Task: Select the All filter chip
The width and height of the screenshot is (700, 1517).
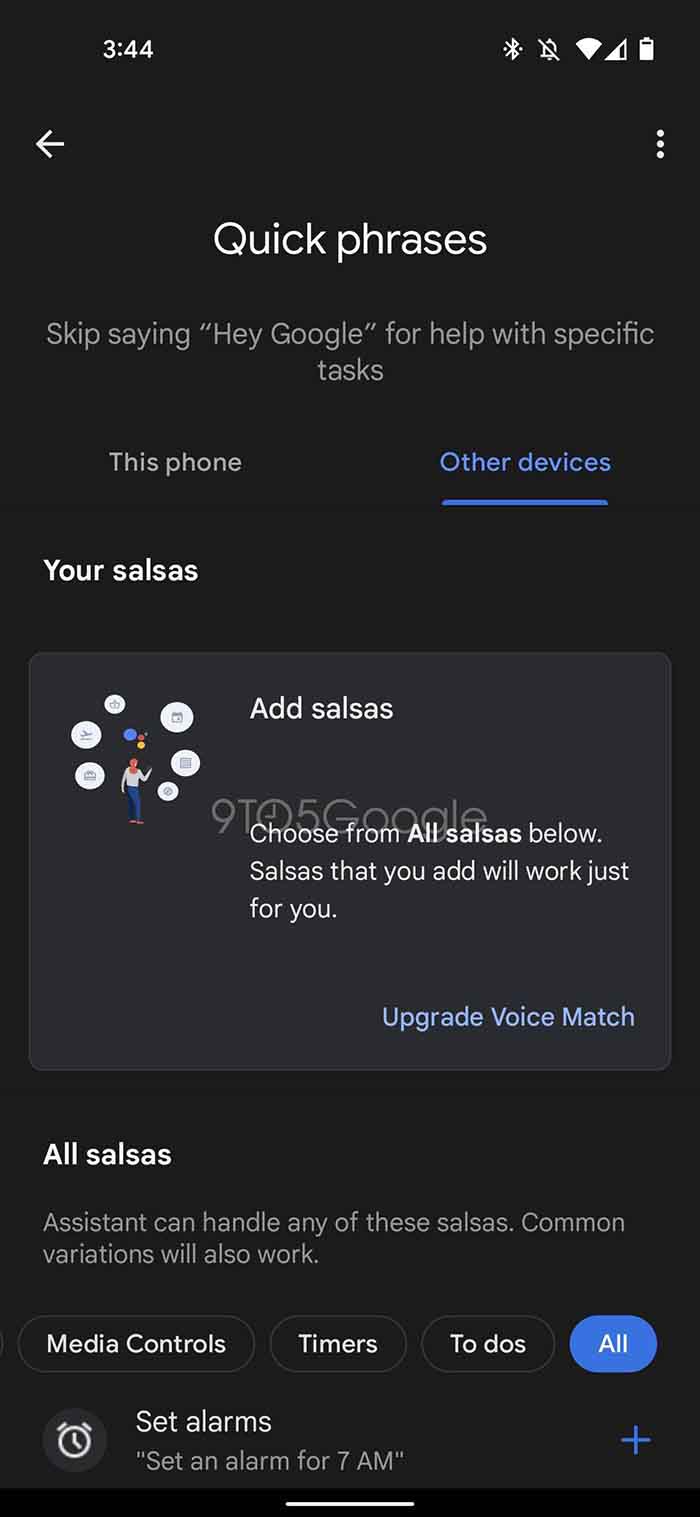Action: 613,1344
